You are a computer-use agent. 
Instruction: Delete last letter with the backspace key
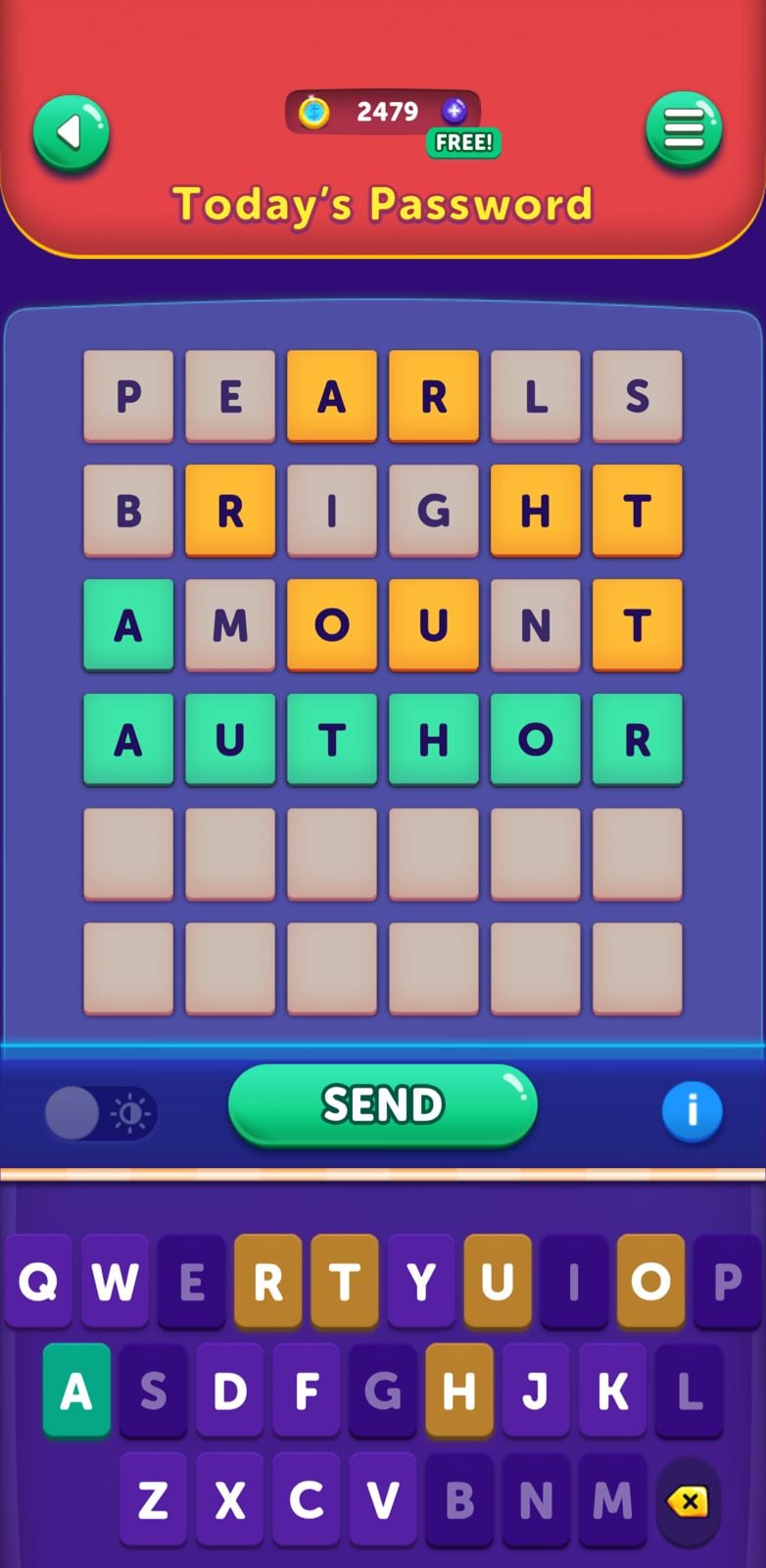point(689,1500)
